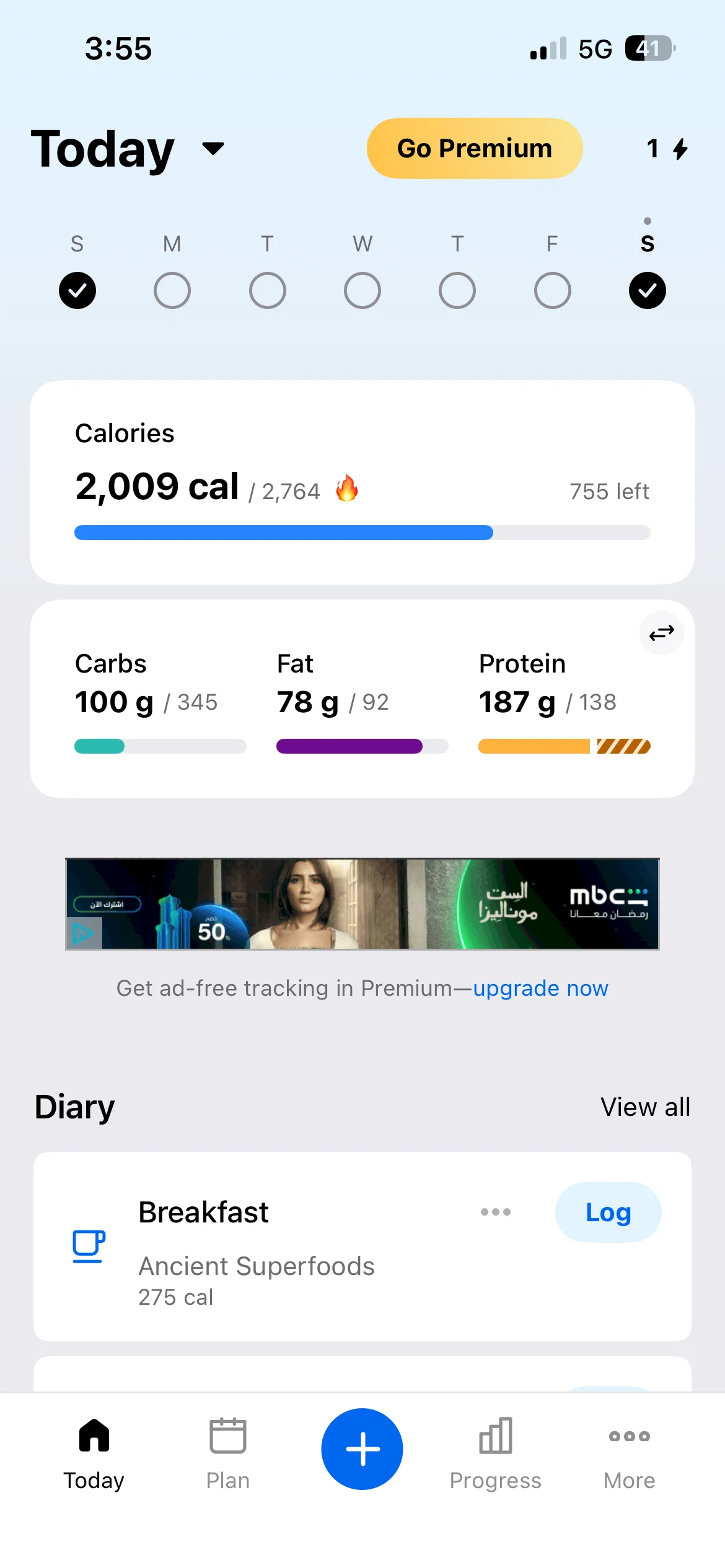The width and height of the screenshot is (725, 1568).
Task: Select Wednesday in the week strip
Action: coord(362,290)
